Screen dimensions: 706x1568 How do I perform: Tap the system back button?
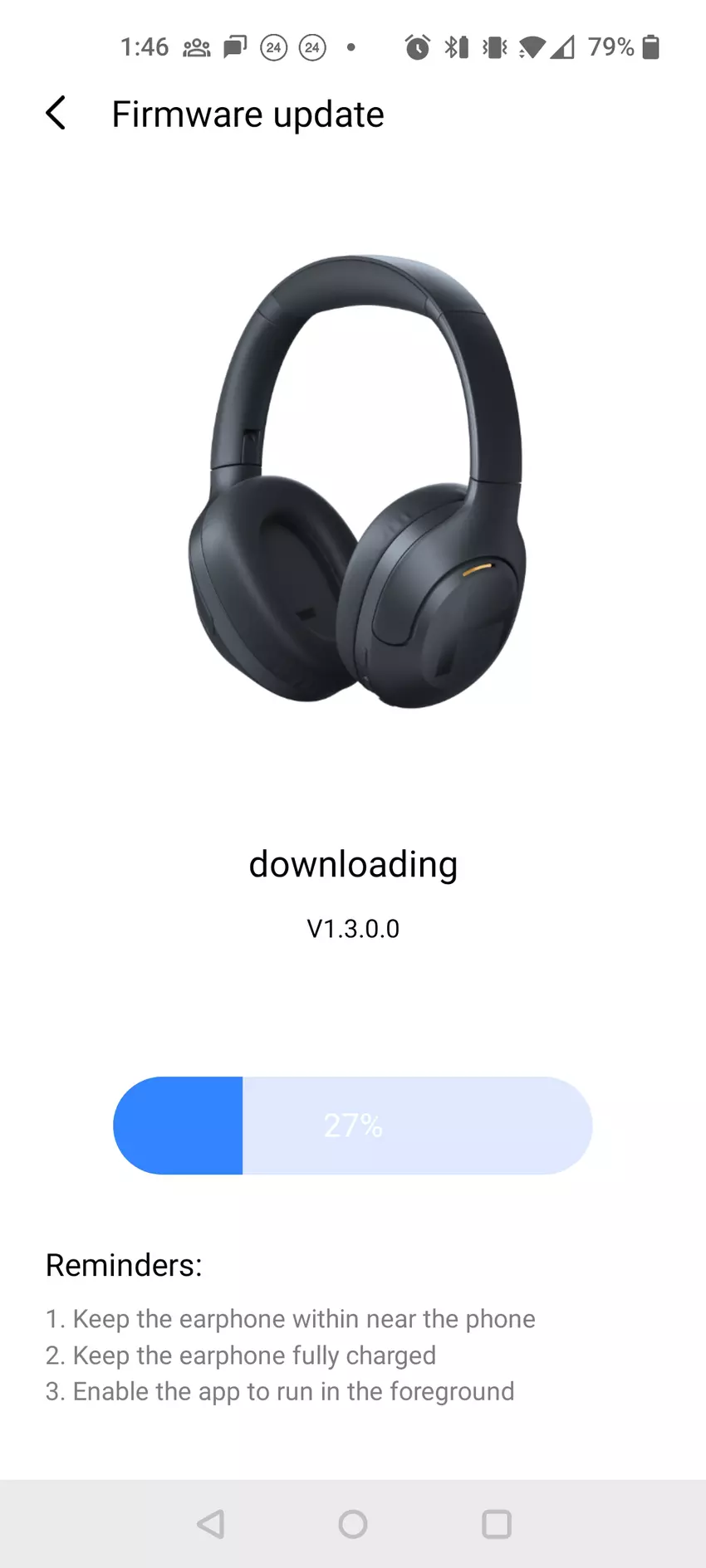[211, 1524]
